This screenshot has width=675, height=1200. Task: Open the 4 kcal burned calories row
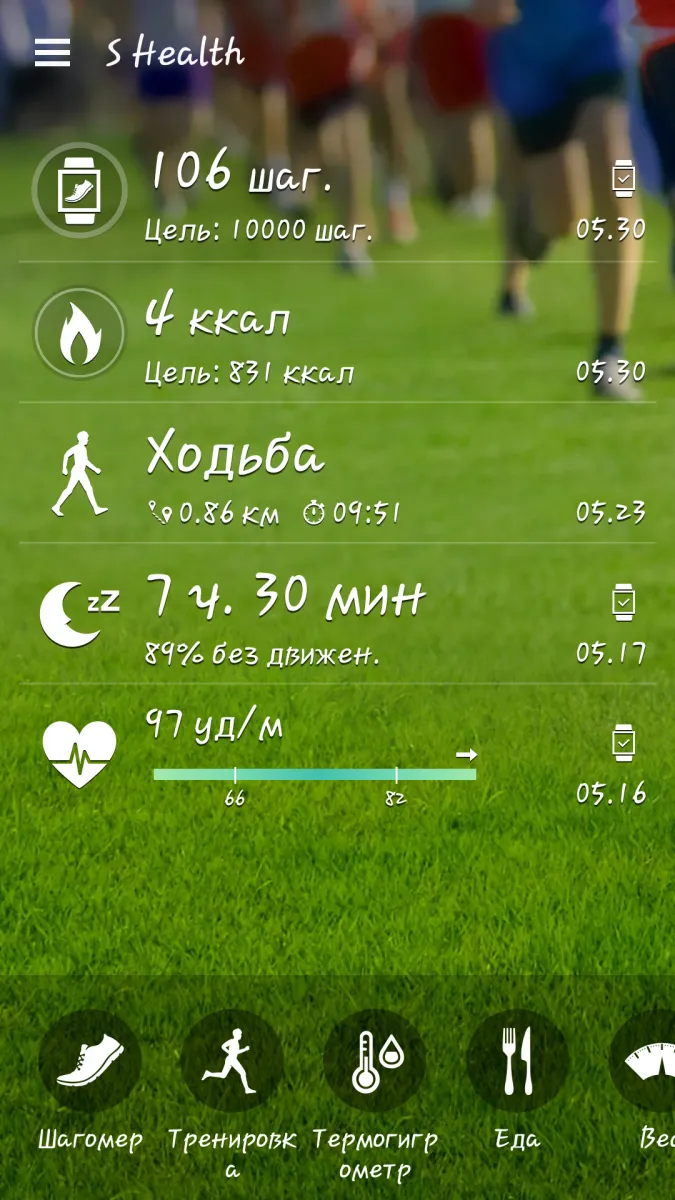click(x=338, y=333)
